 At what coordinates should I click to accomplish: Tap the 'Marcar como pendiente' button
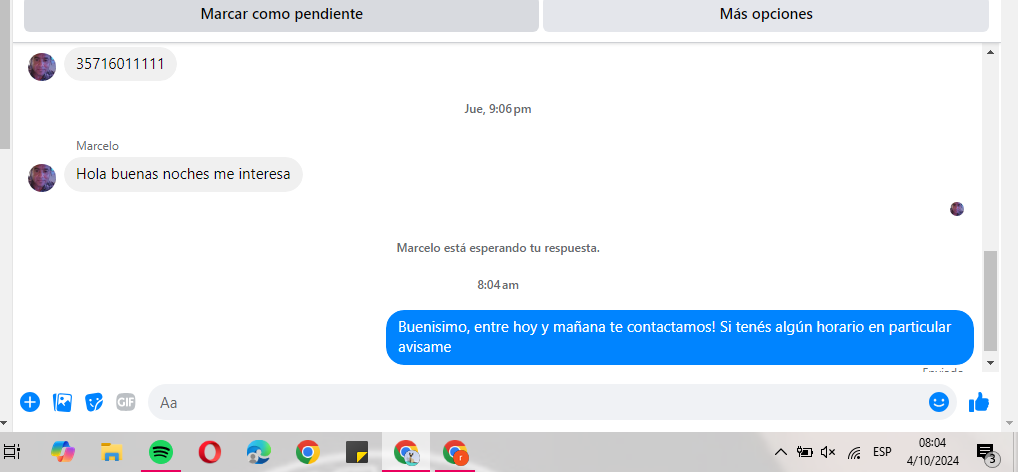pos(281,14)
